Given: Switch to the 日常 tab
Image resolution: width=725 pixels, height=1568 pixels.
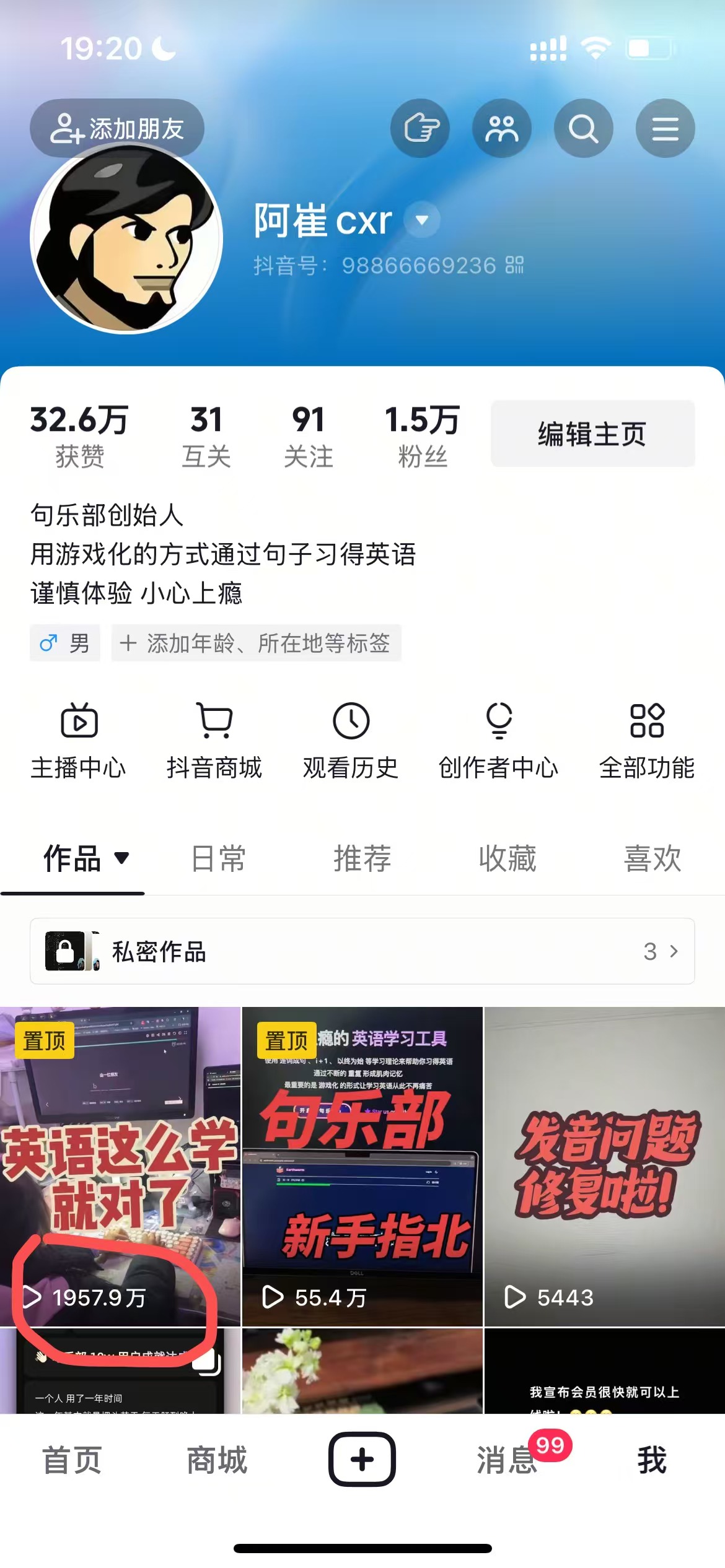Looking at the screenshot, I should coord(217,860).
